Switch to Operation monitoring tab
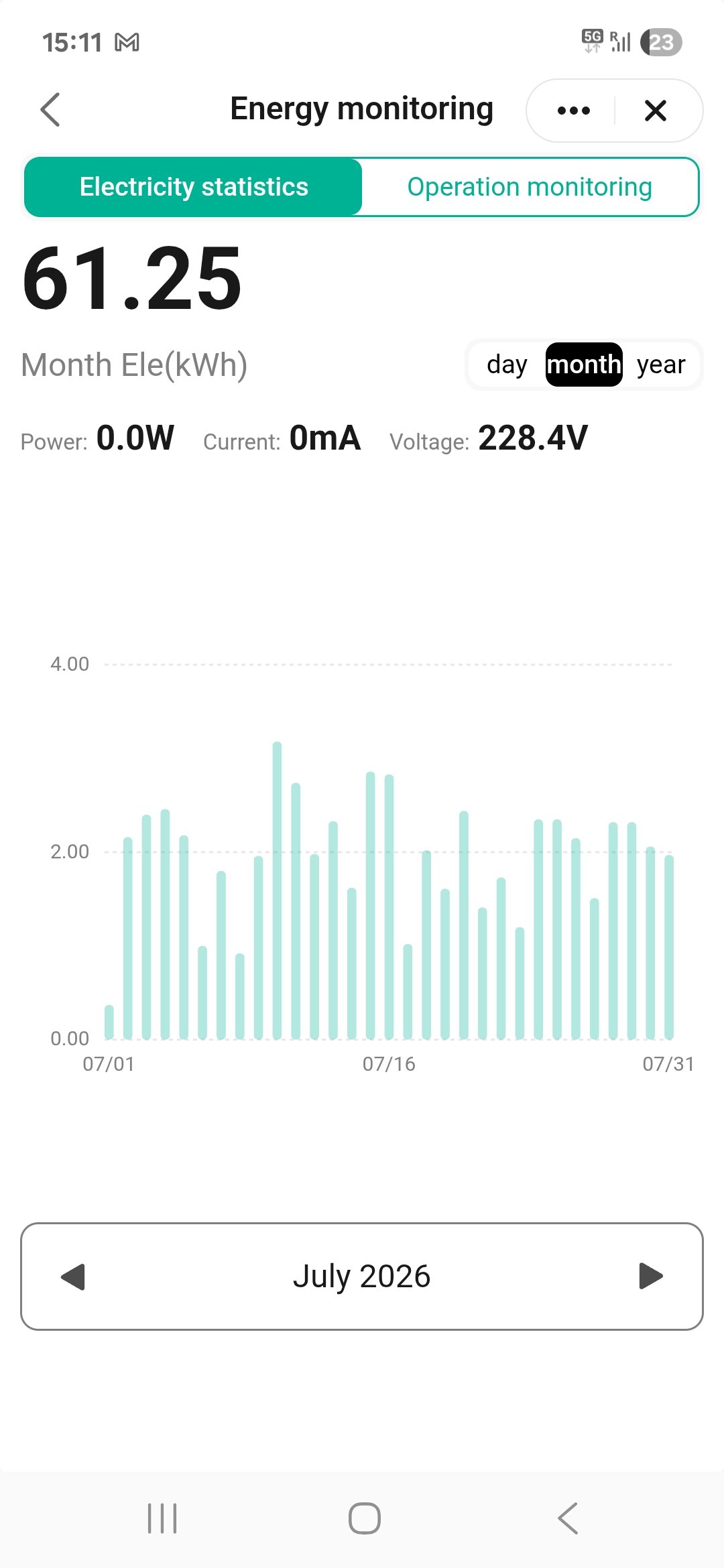Viewport: 724px width, 1568px height. tap(530, 187)
